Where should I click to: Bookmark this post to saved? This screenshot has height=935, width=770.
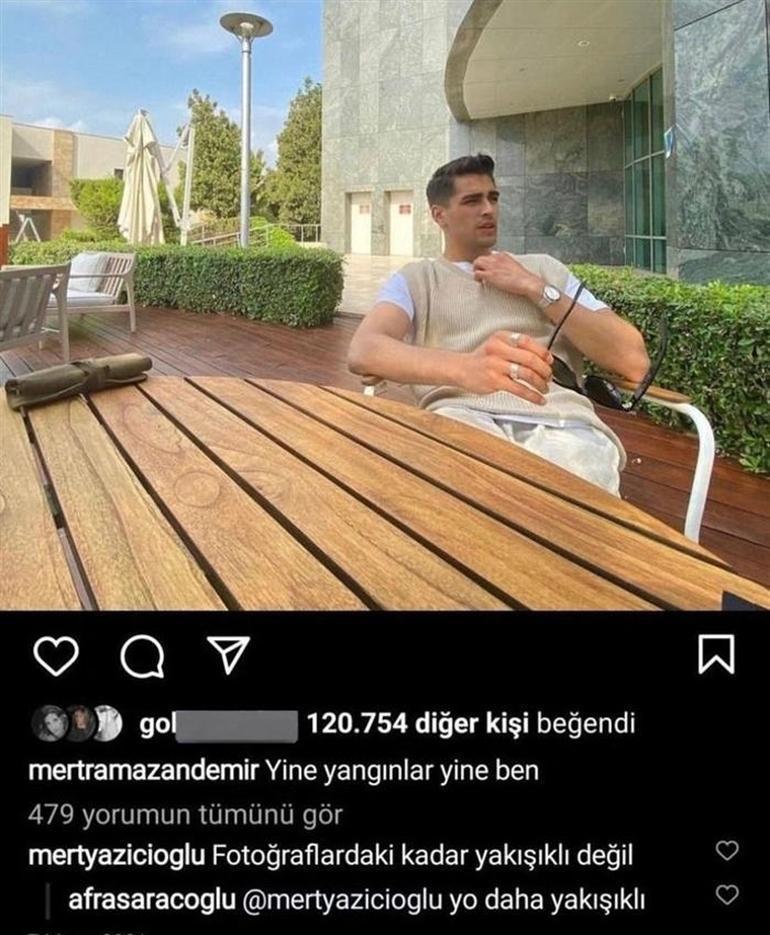click(716, 655)
